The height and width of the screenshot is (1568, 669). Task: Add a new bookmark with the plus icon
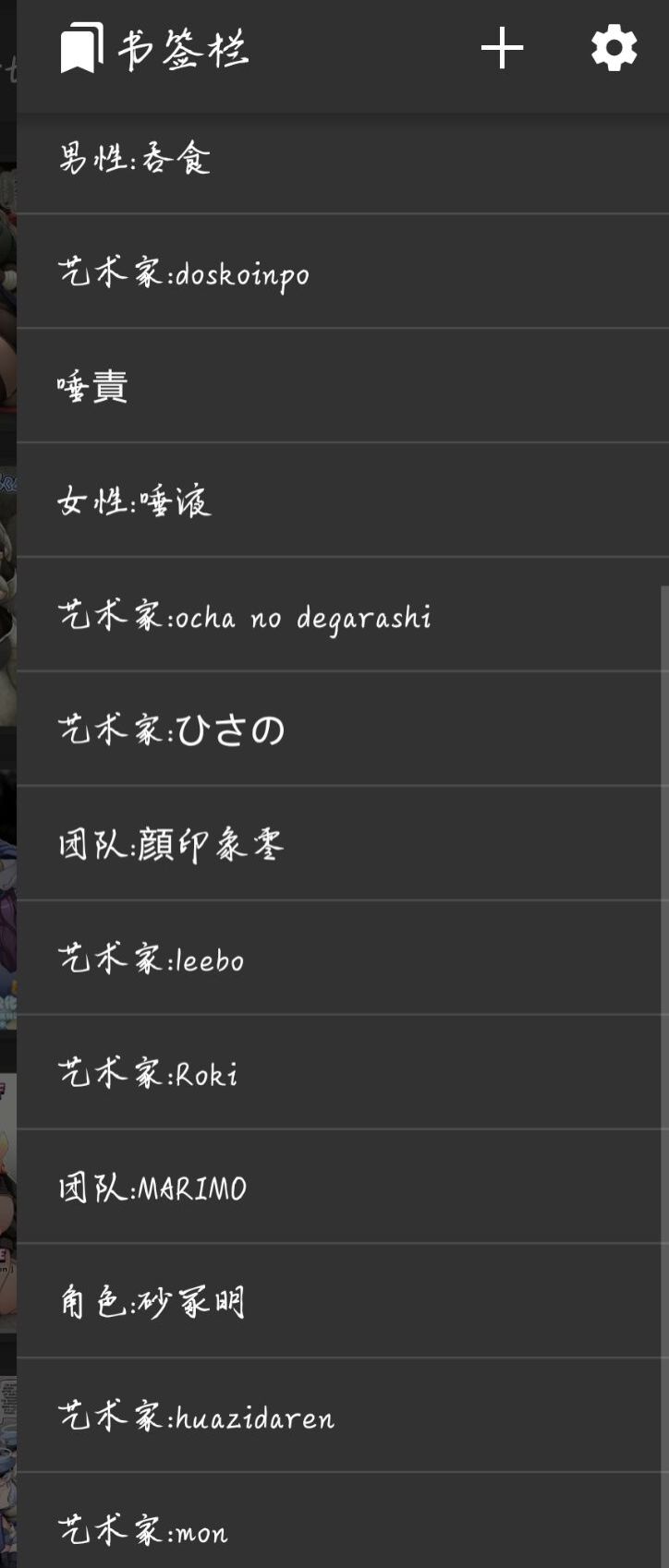502,48
